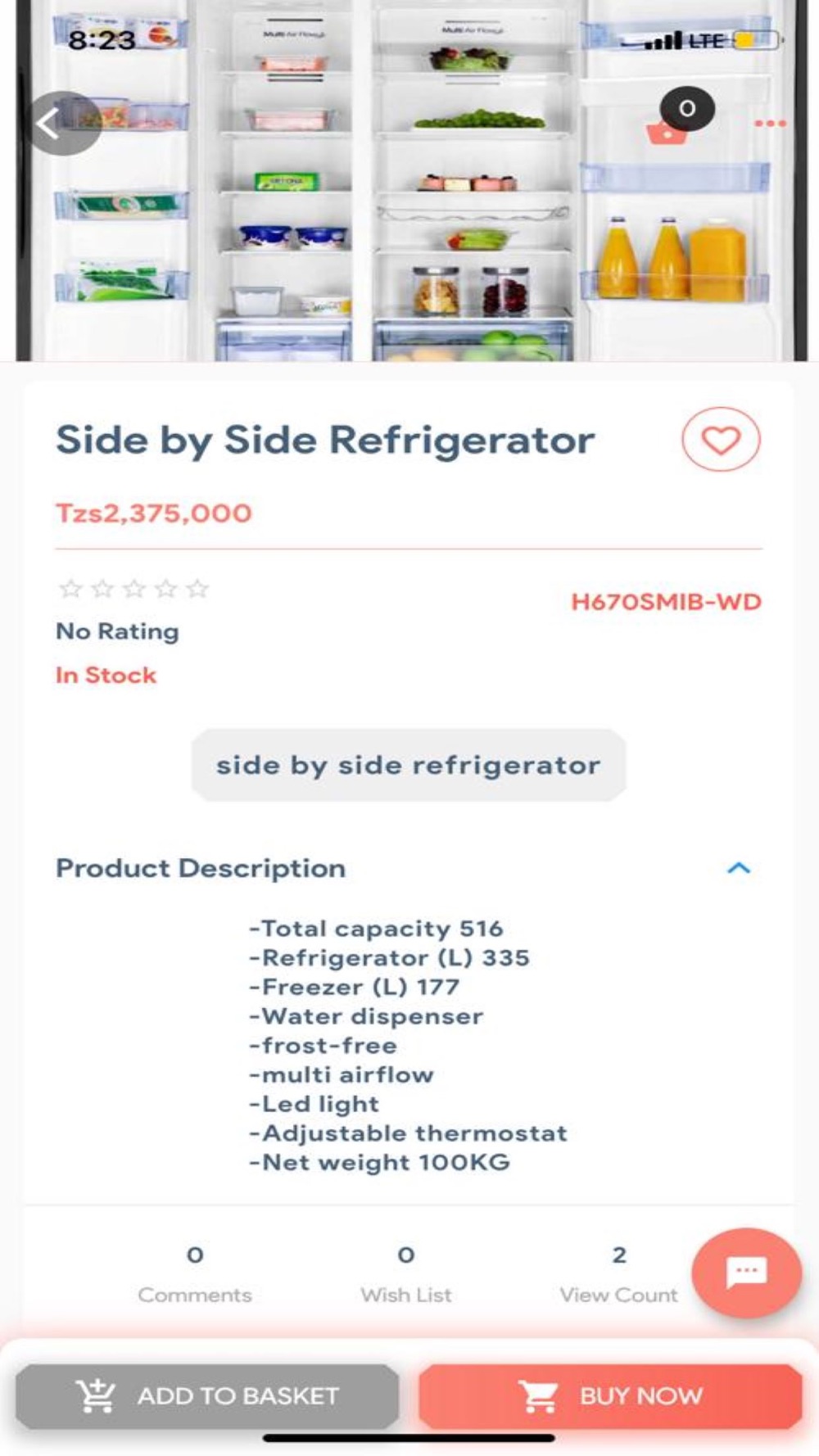819x1456 pixels.
Task: Select the side by side refrigerator chip
Action: point(409,765)
